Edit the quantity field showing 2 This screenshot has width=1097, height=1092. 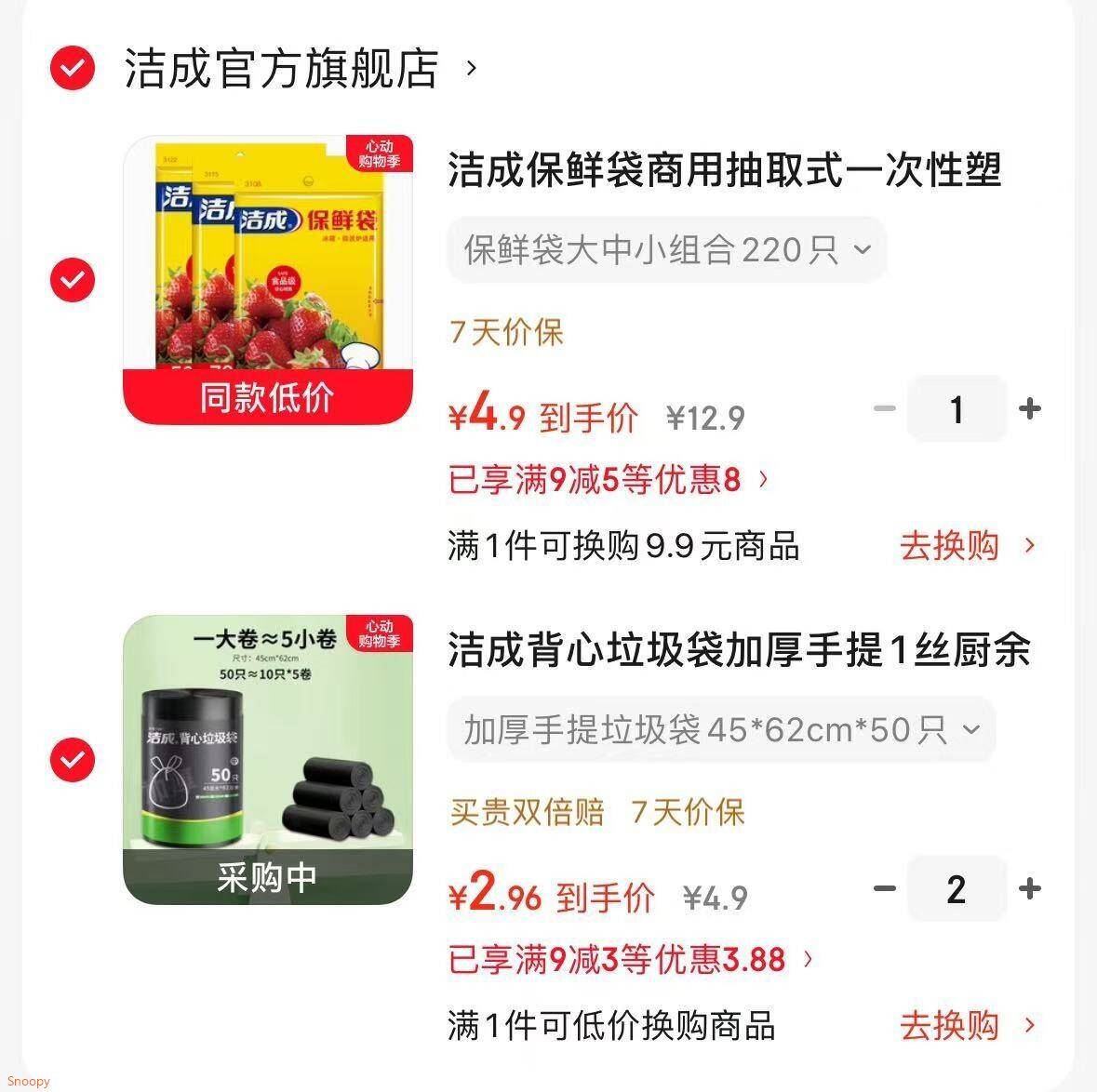(x=957, y=888)
